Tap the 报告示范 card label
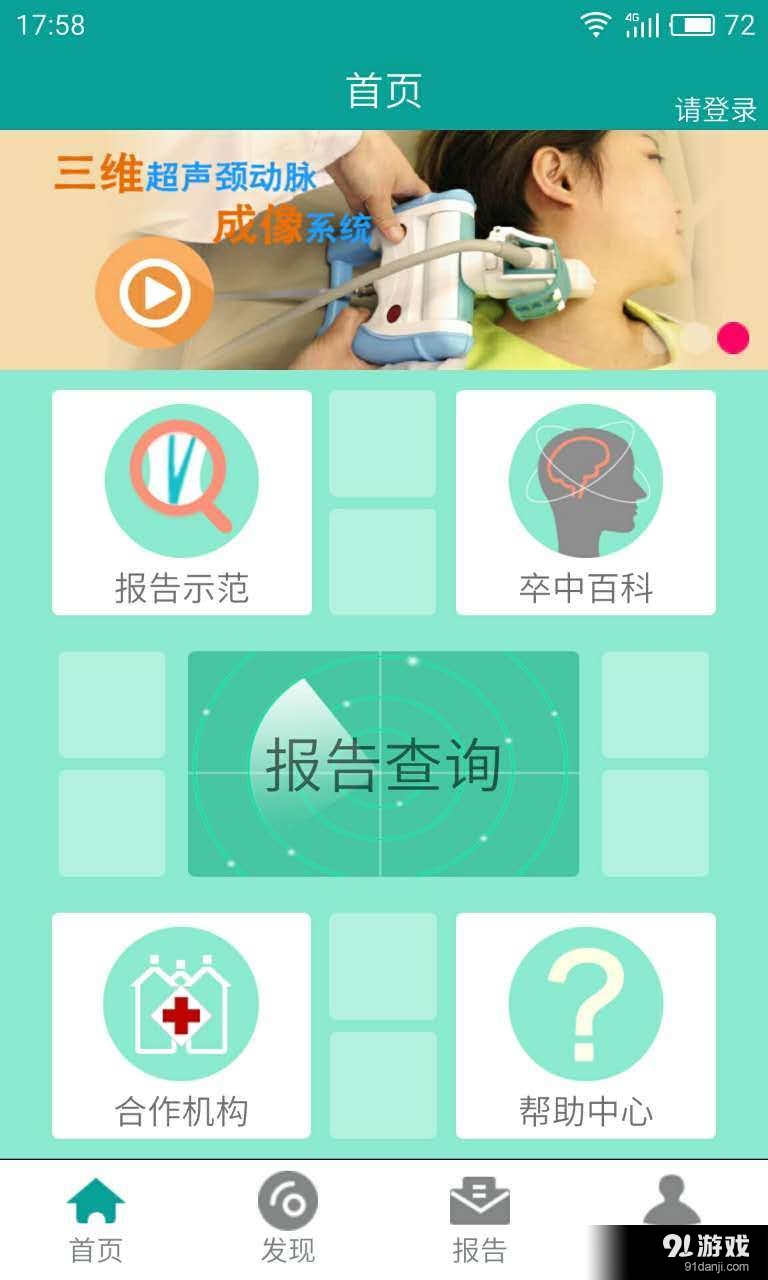This screenshot has width=768, height=1280. click(x=181, y=590)
